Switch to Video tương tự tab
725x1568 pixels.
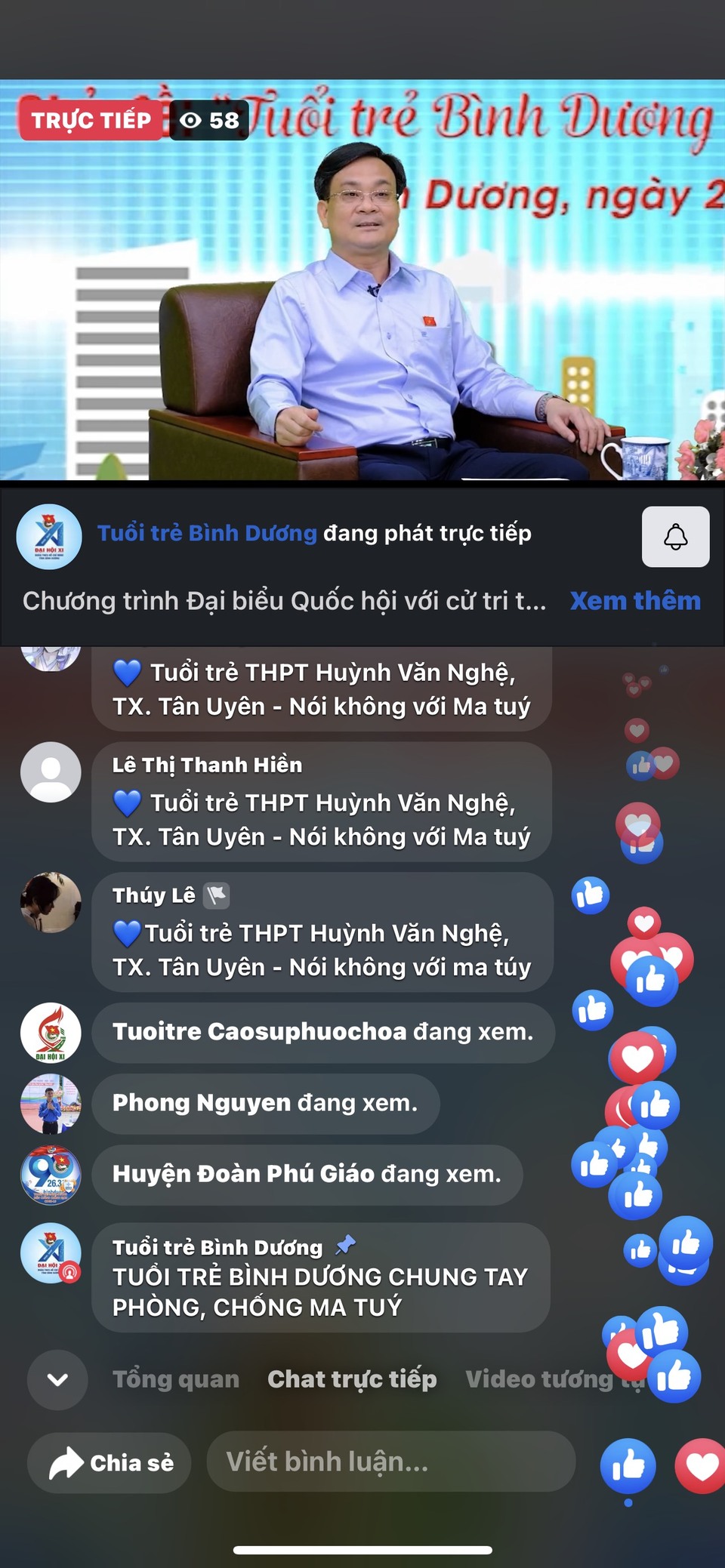(x=540, y=1379)
